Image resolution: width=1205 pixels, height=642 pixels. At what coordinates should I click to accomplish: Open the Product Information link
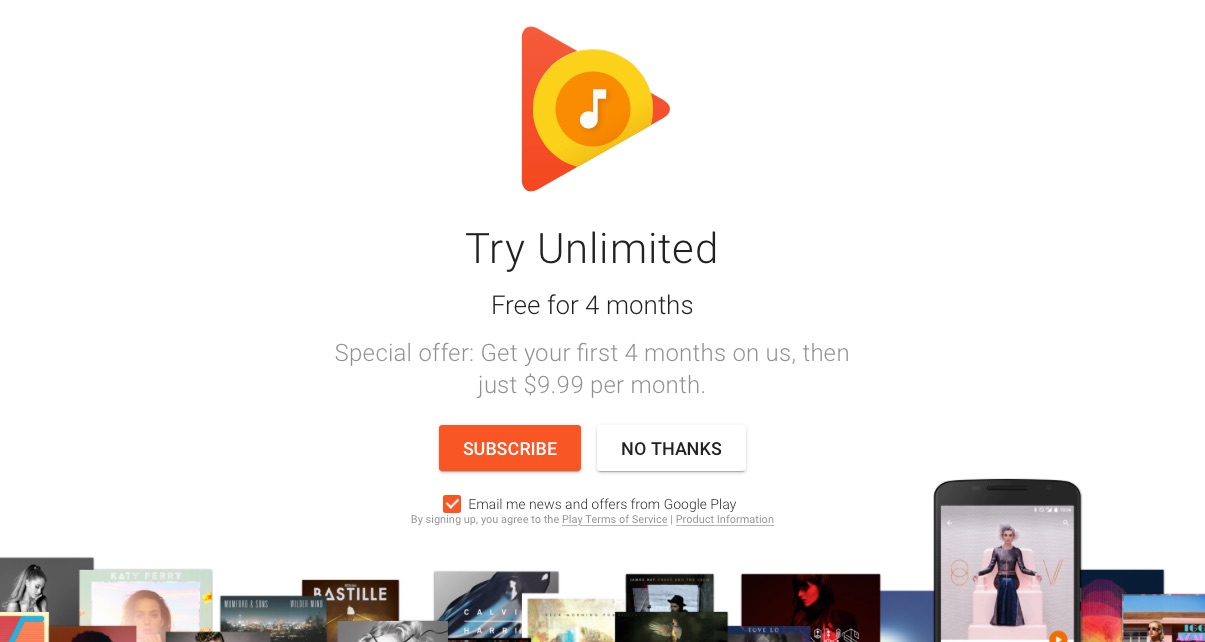[x=724, y=520]
